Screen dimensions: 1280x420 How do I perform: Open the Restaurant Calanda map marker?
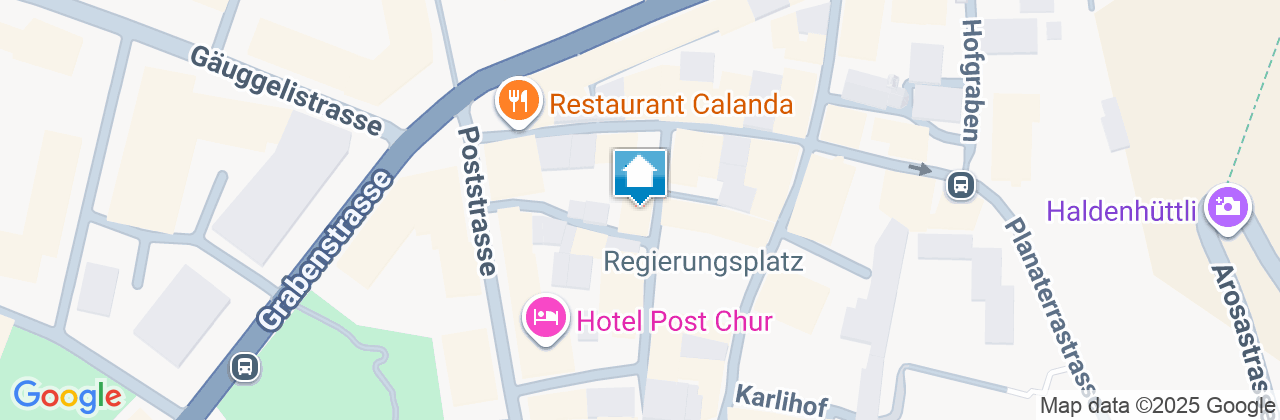518,101
